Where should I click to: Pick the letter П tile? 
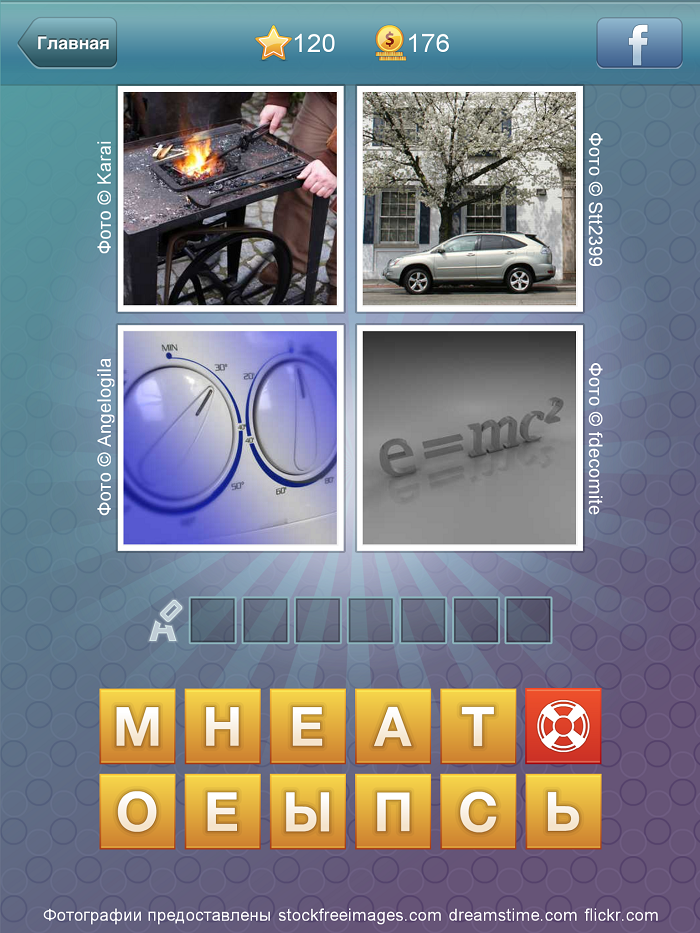click(393, 811)
